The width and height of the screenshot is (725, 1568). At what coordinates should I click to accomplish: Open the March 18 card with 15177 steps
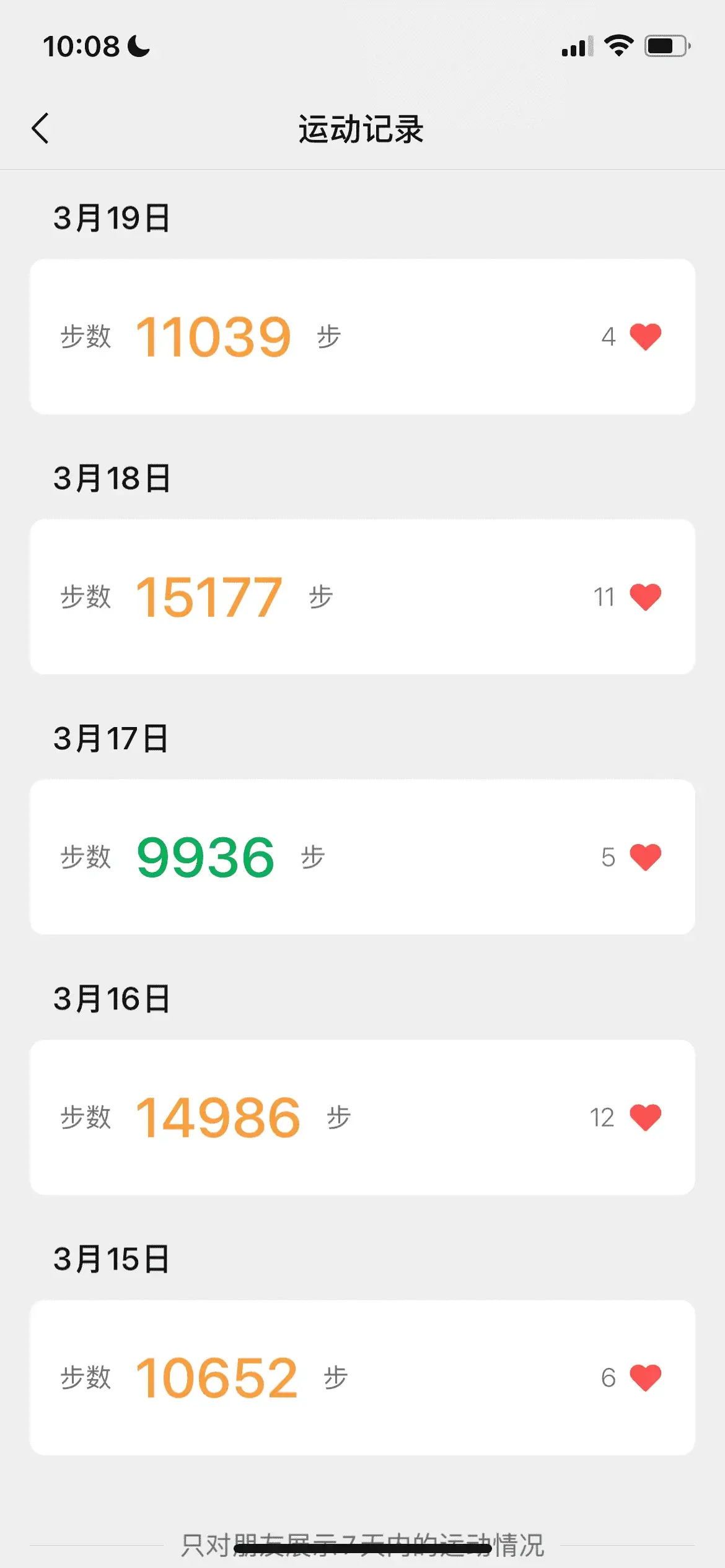(x=362, y=596)
